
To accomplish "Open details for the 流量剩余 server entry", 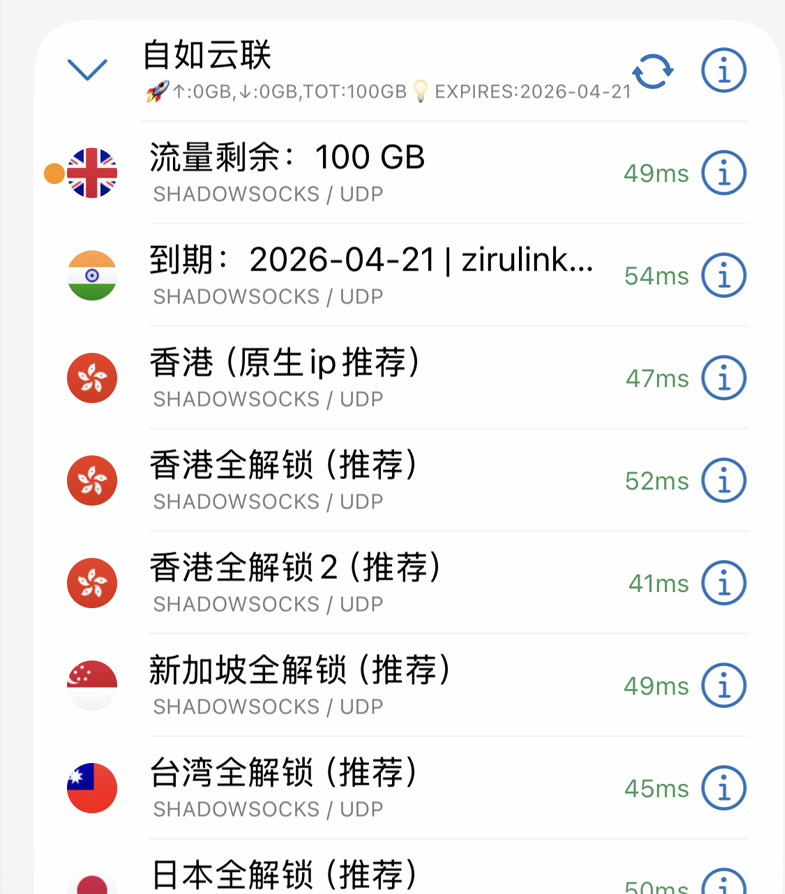I will pos(723,172).
